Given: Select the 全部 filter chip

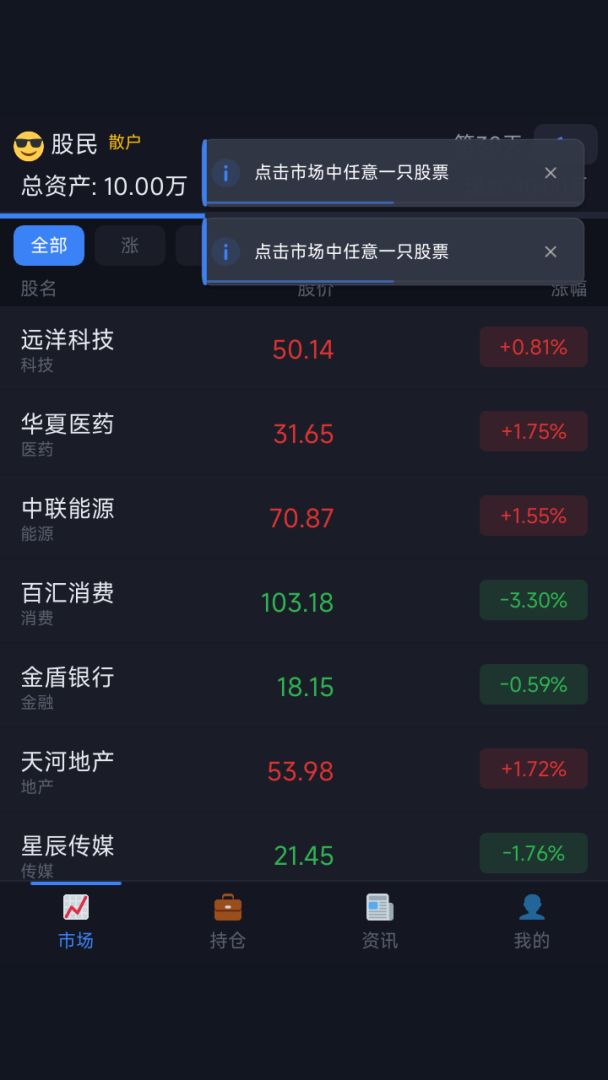Looking at the screenshot, I should click(x=49, y=245).
